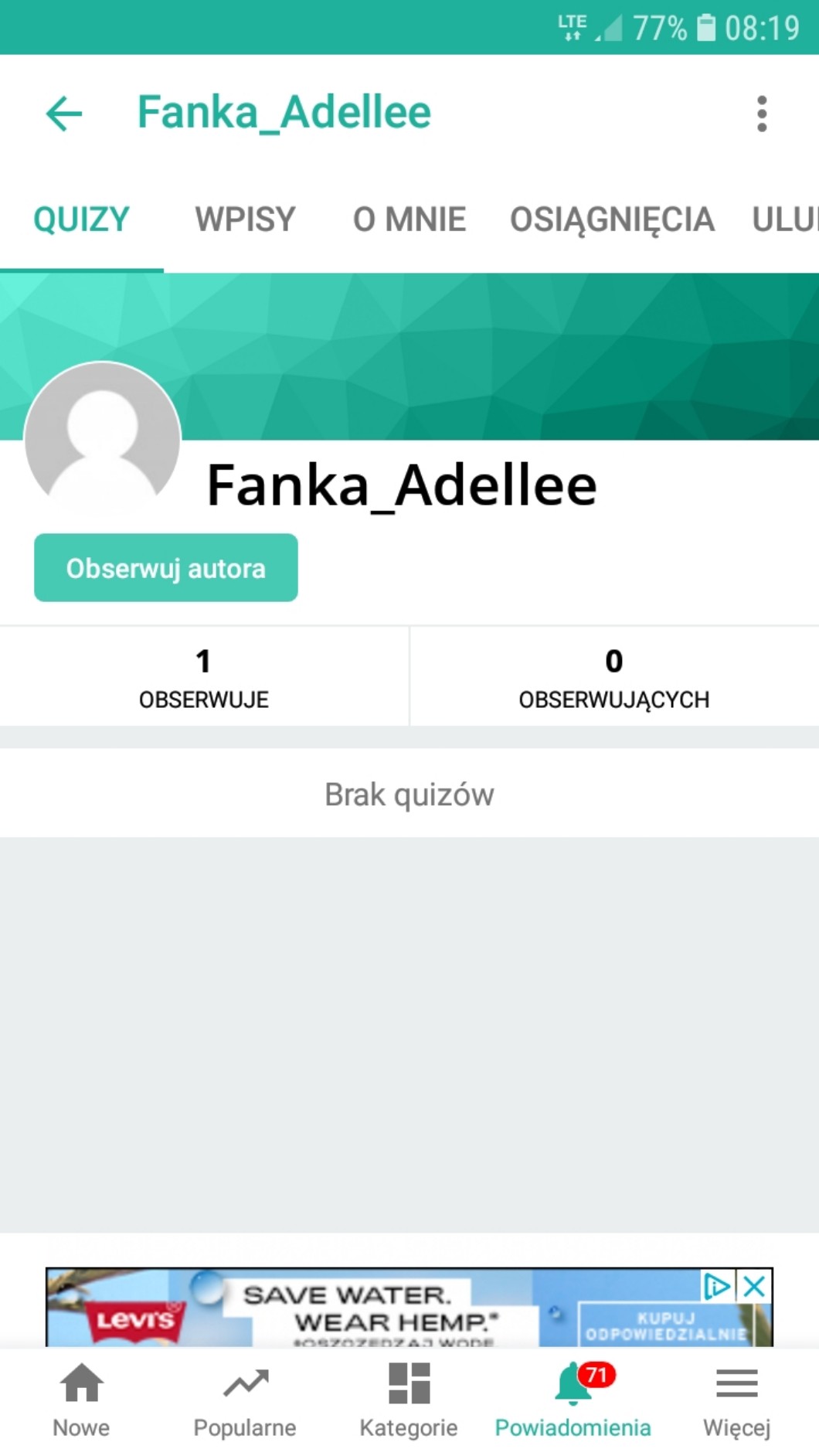Viewport: 819px width, 1456px height.
Task: Select the QUIZY tab
Action: [x=81, y=219]
